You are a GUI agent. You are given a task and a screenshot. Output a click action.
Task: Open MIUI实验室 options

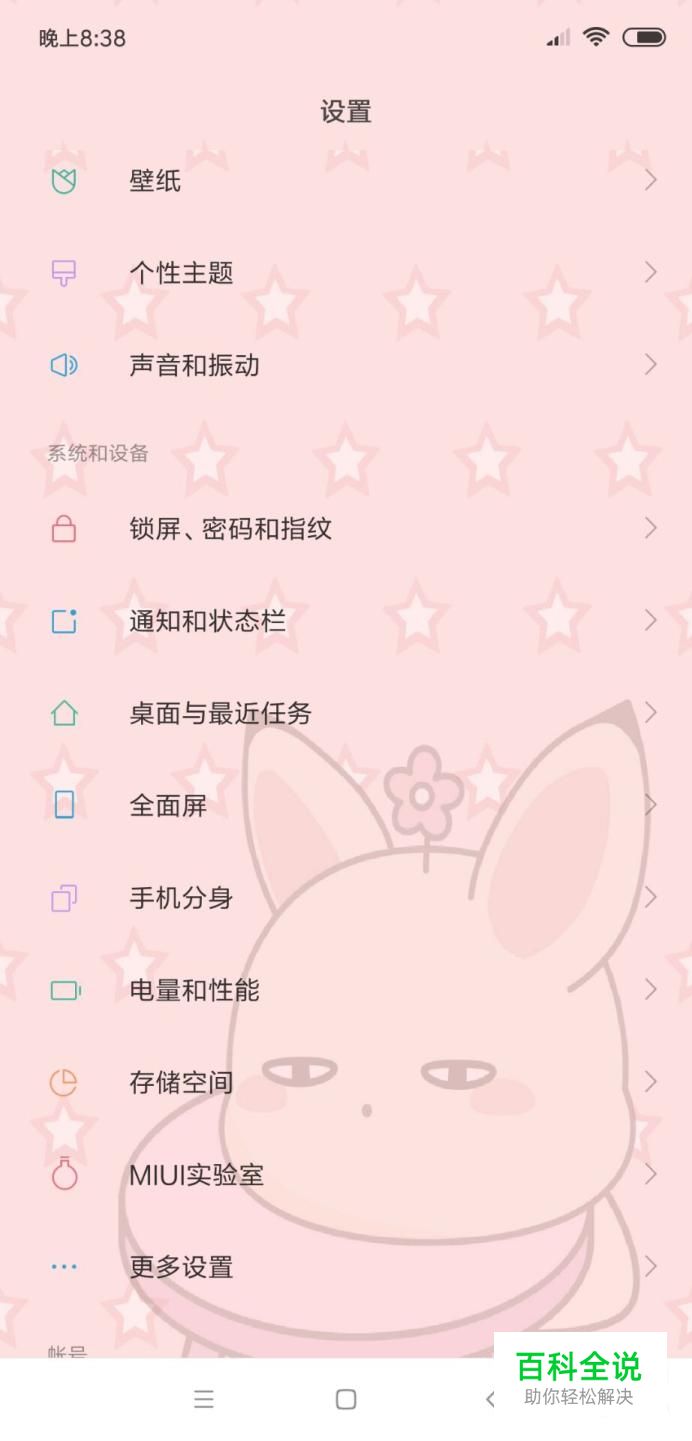coord(346,1175)
